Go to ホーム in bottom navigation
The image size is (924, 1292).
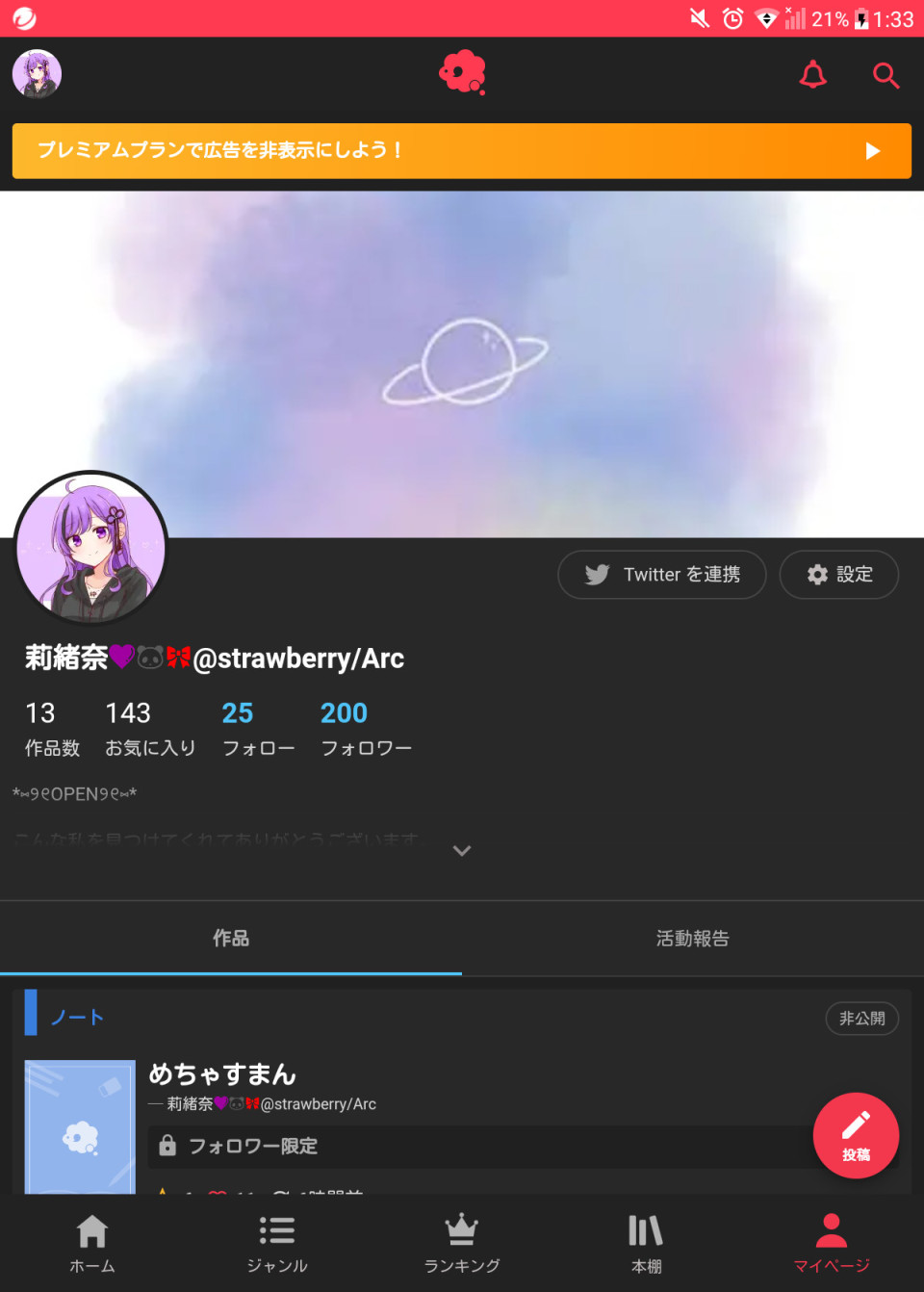click(x=92, y=1243)
